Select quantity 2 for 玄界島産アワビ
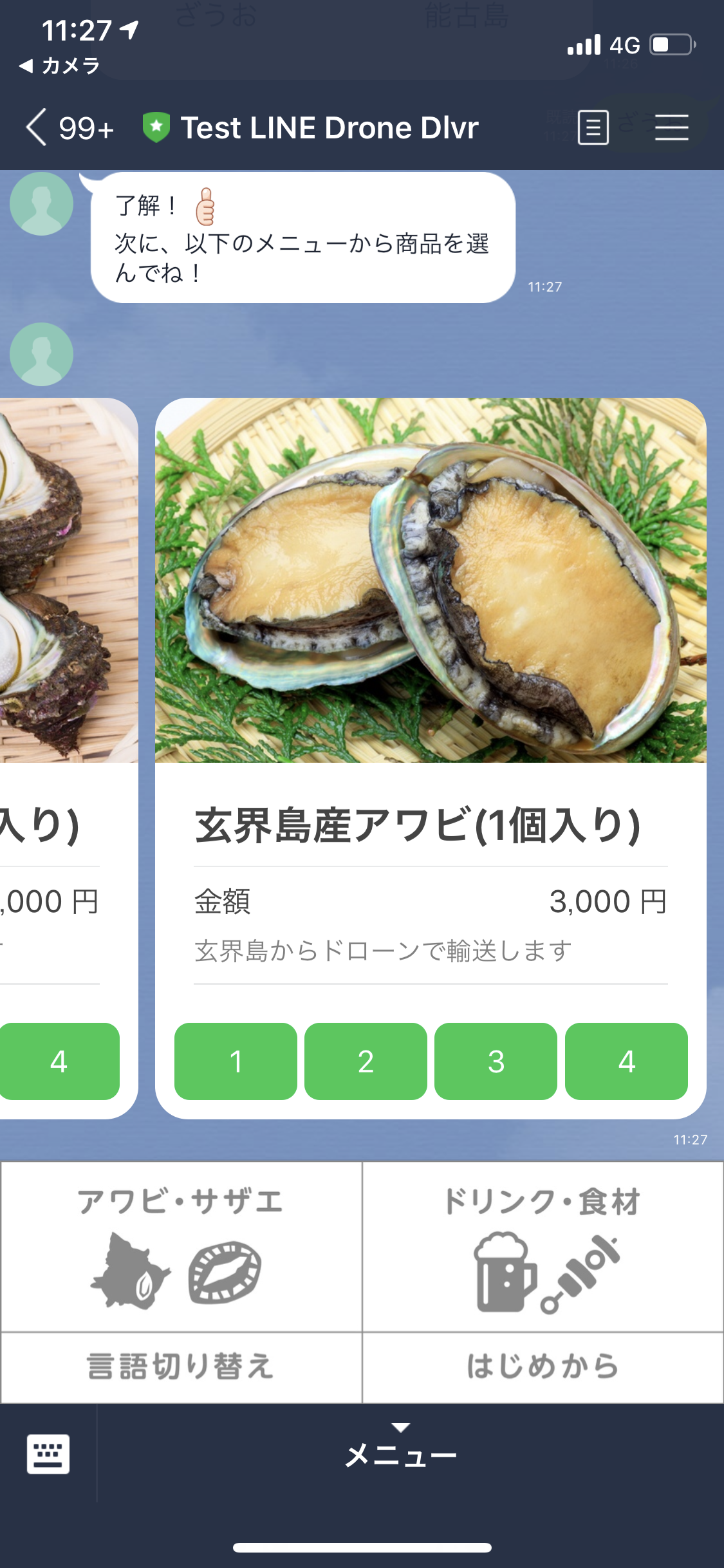The width and height of the screenshot is (724, 1568). tap(366, 1061)
